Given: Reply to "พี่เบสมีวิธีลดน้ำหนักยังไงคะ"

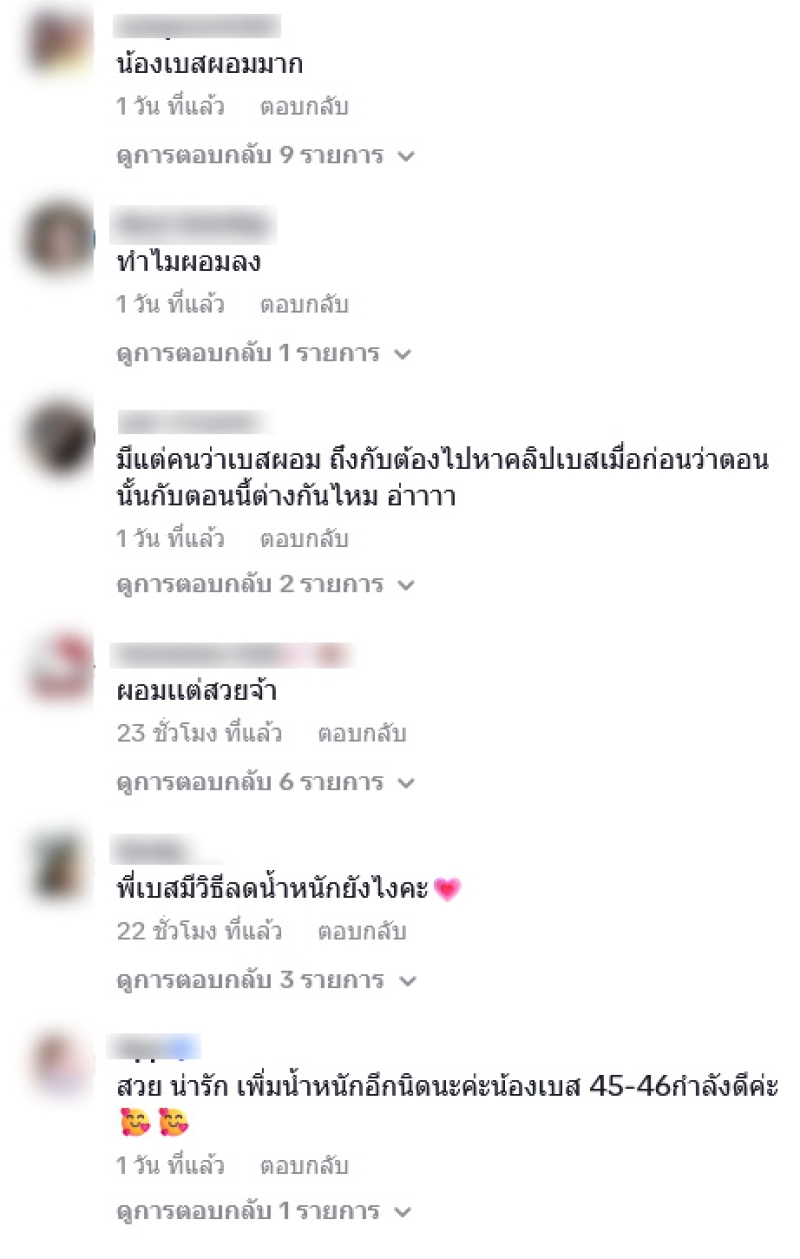Looking at the screenshot, I should pos(361,932).
